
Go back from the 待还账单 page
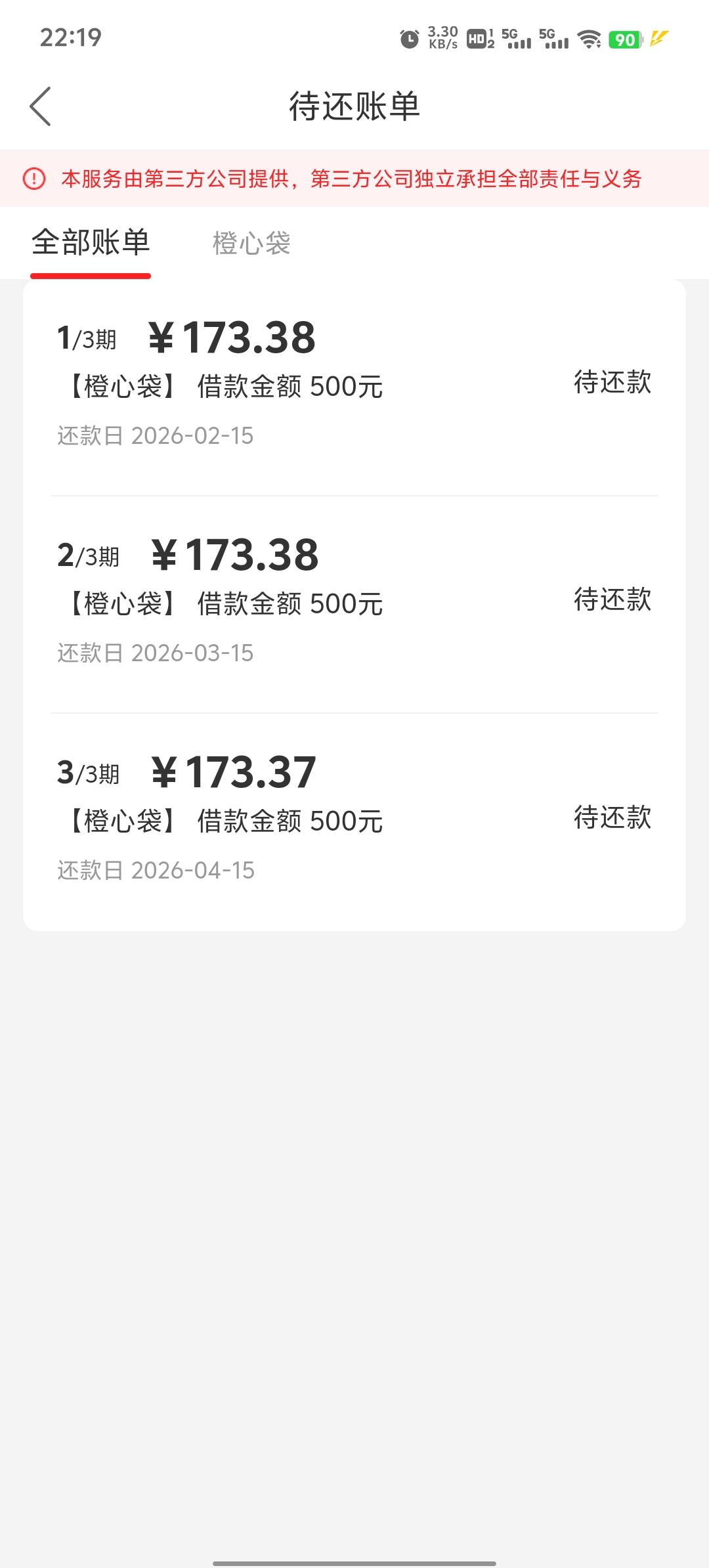[40, 106]
